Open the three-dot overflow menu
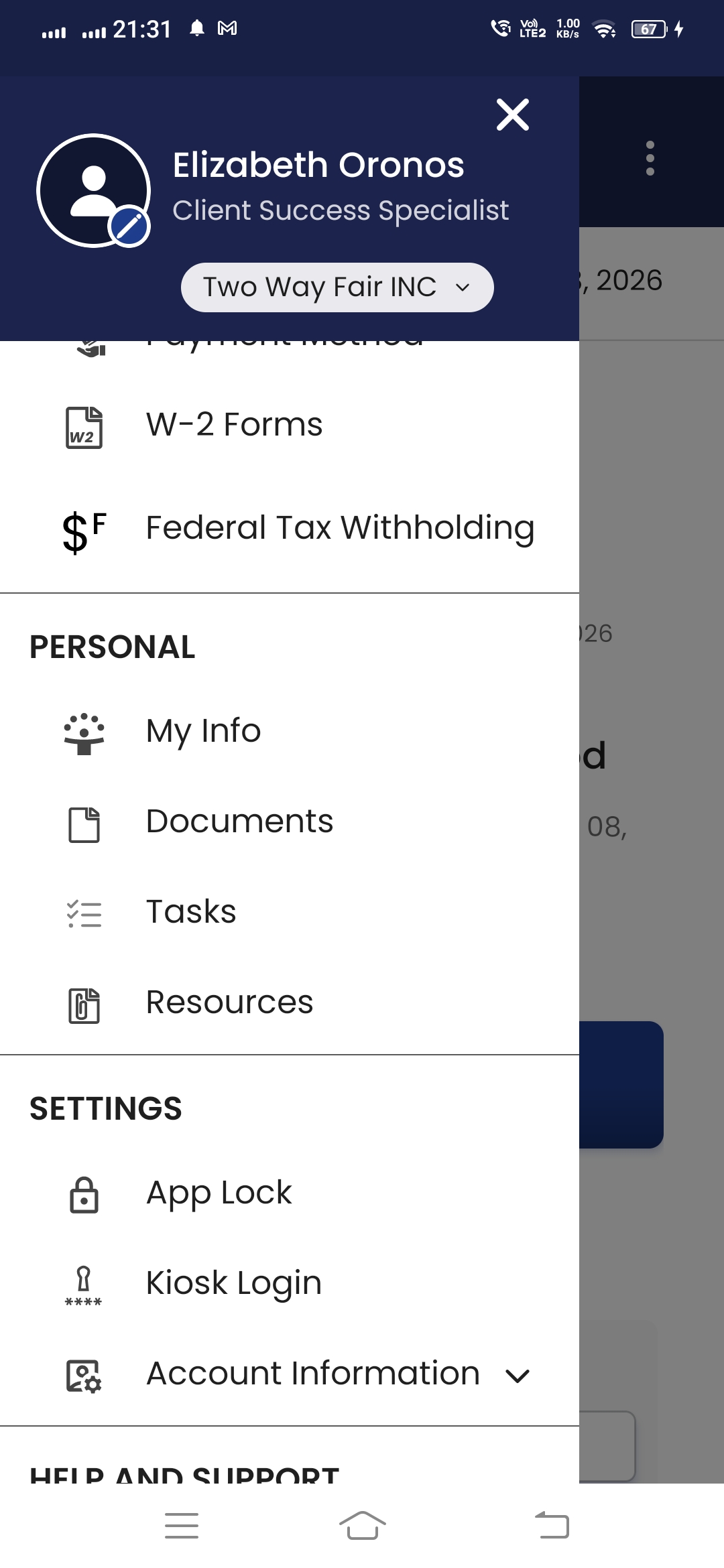Screen dimensions: 724x1568 point(650,159)
